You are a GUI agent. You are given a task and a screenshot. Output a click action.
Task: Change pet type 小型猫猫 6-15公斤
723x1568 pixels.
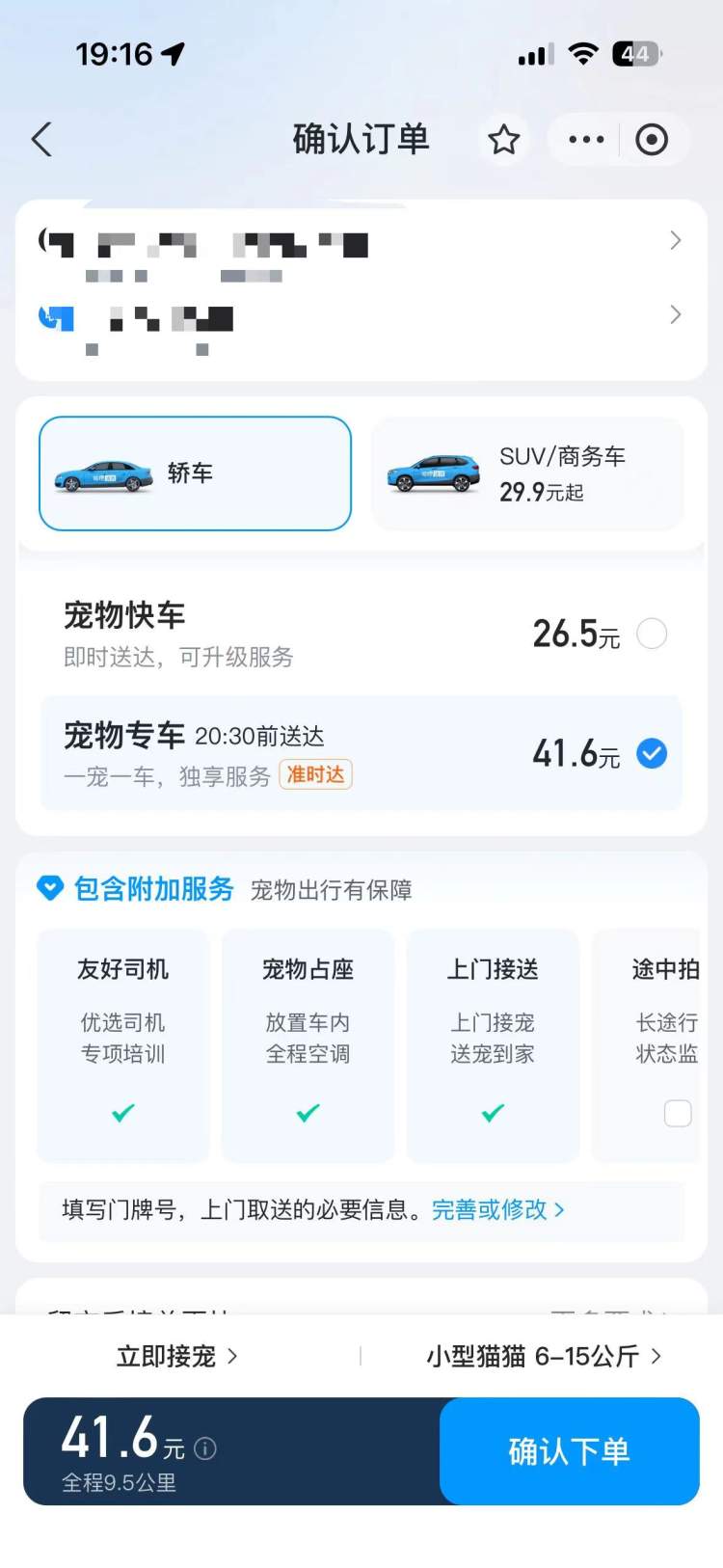click(543, 1356)
